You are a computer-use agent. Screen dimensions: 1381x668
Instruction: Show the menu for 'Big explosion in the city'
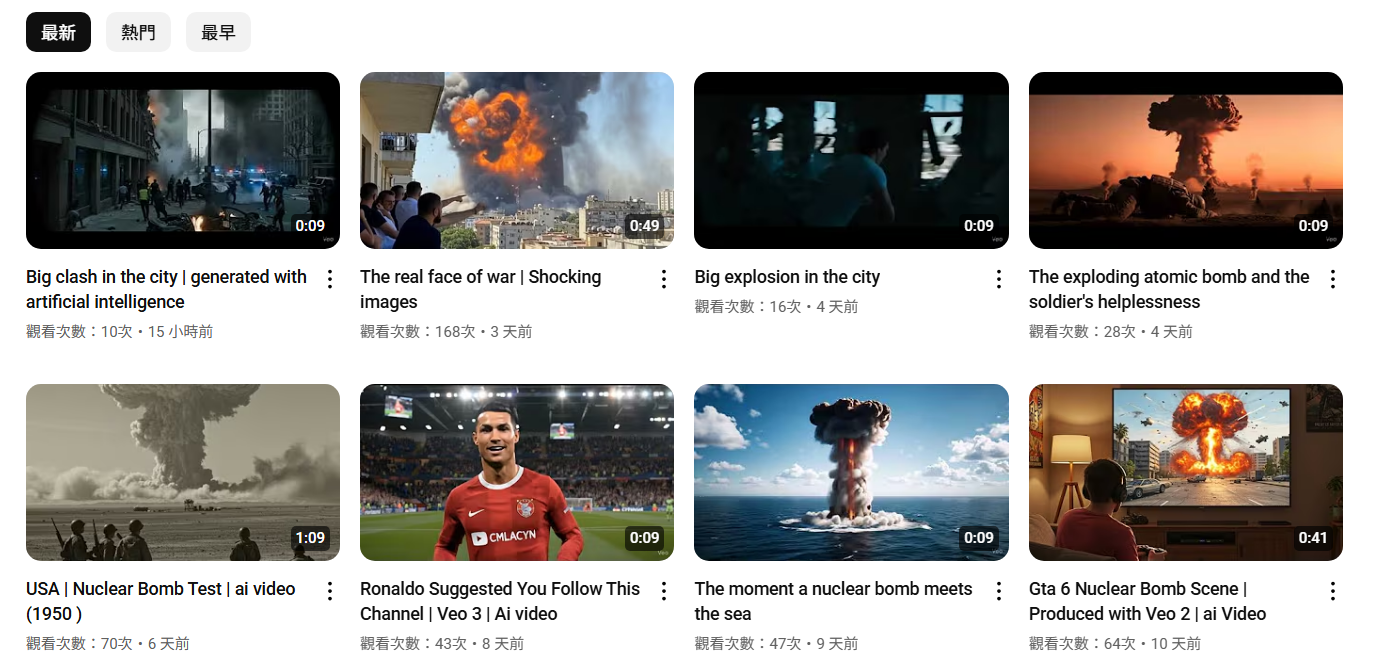[998, 279]
